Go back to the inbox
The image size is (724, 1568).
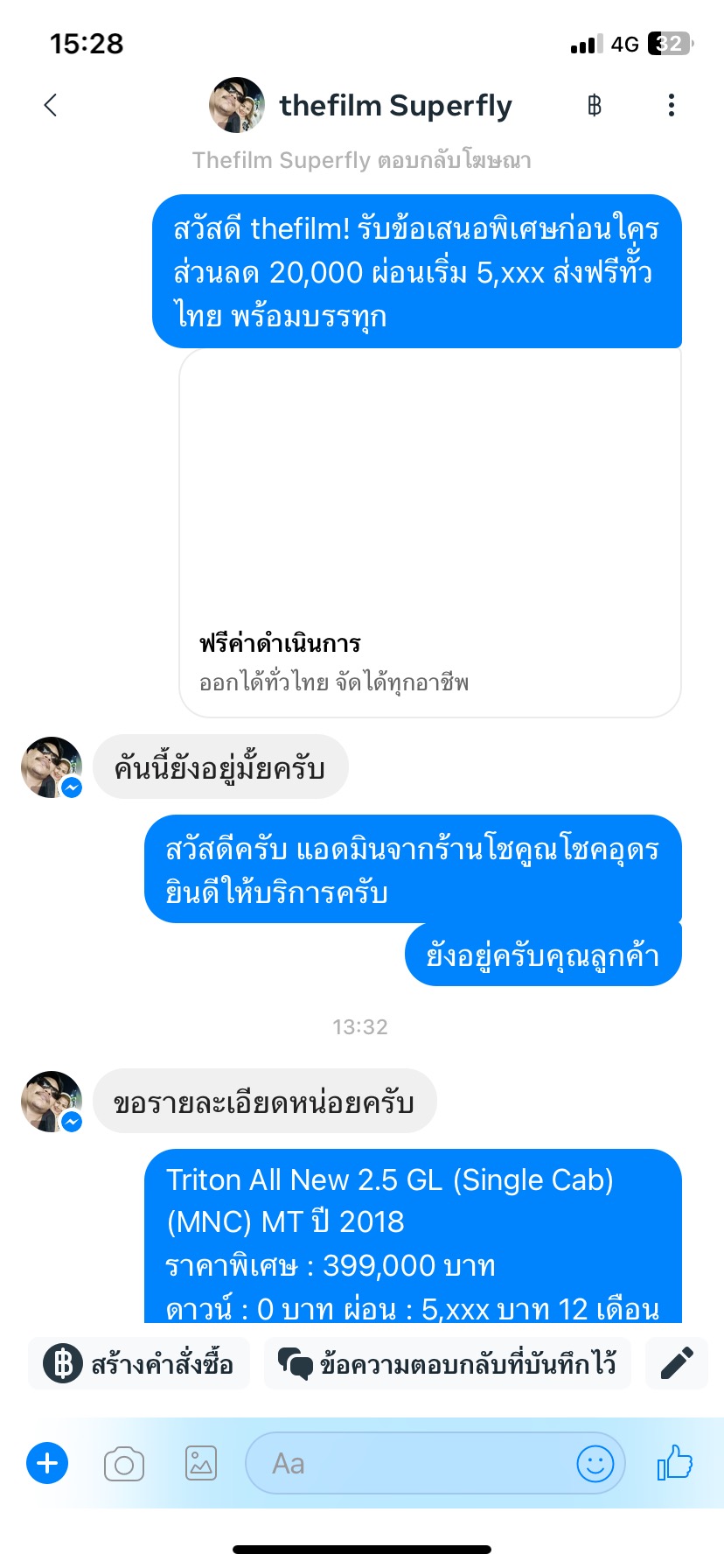pos(51,105)
